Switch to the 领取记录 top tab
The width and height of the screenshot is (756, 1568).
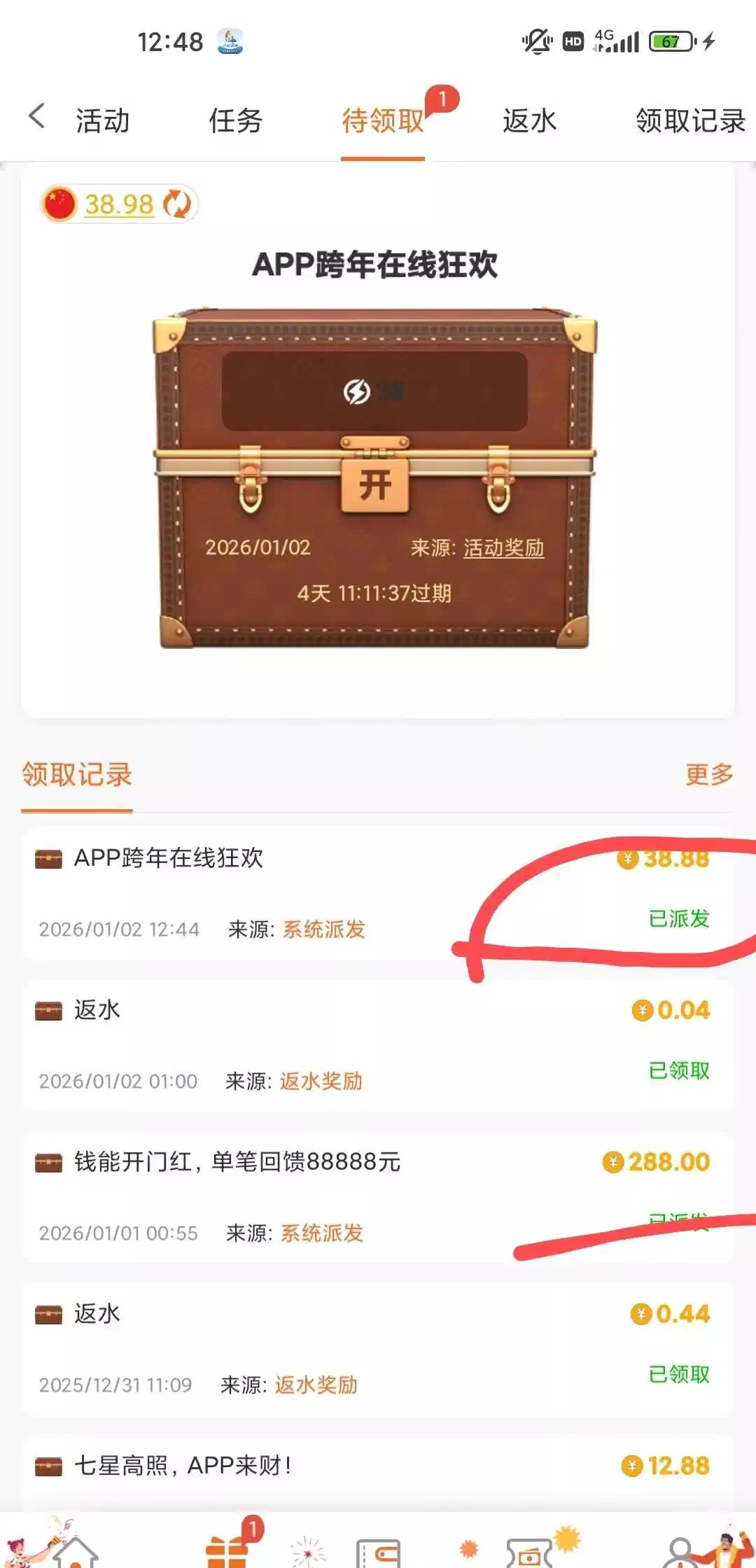click(689, 120)
